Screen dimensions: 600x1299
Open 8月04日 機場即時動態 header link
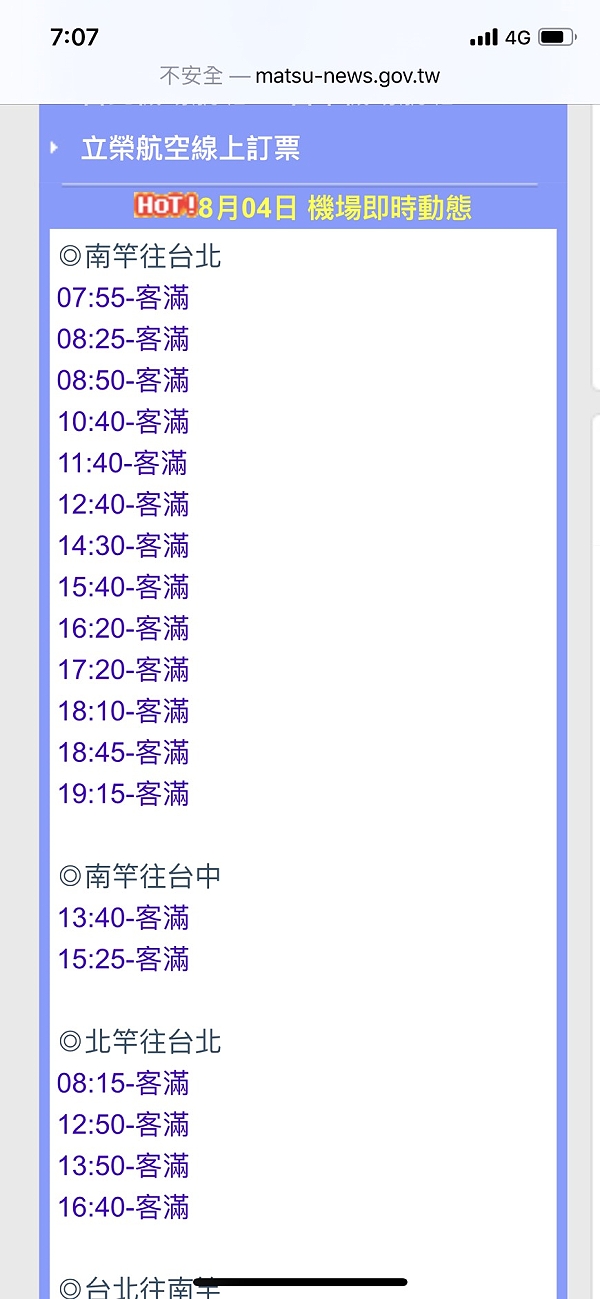point(335,208)
